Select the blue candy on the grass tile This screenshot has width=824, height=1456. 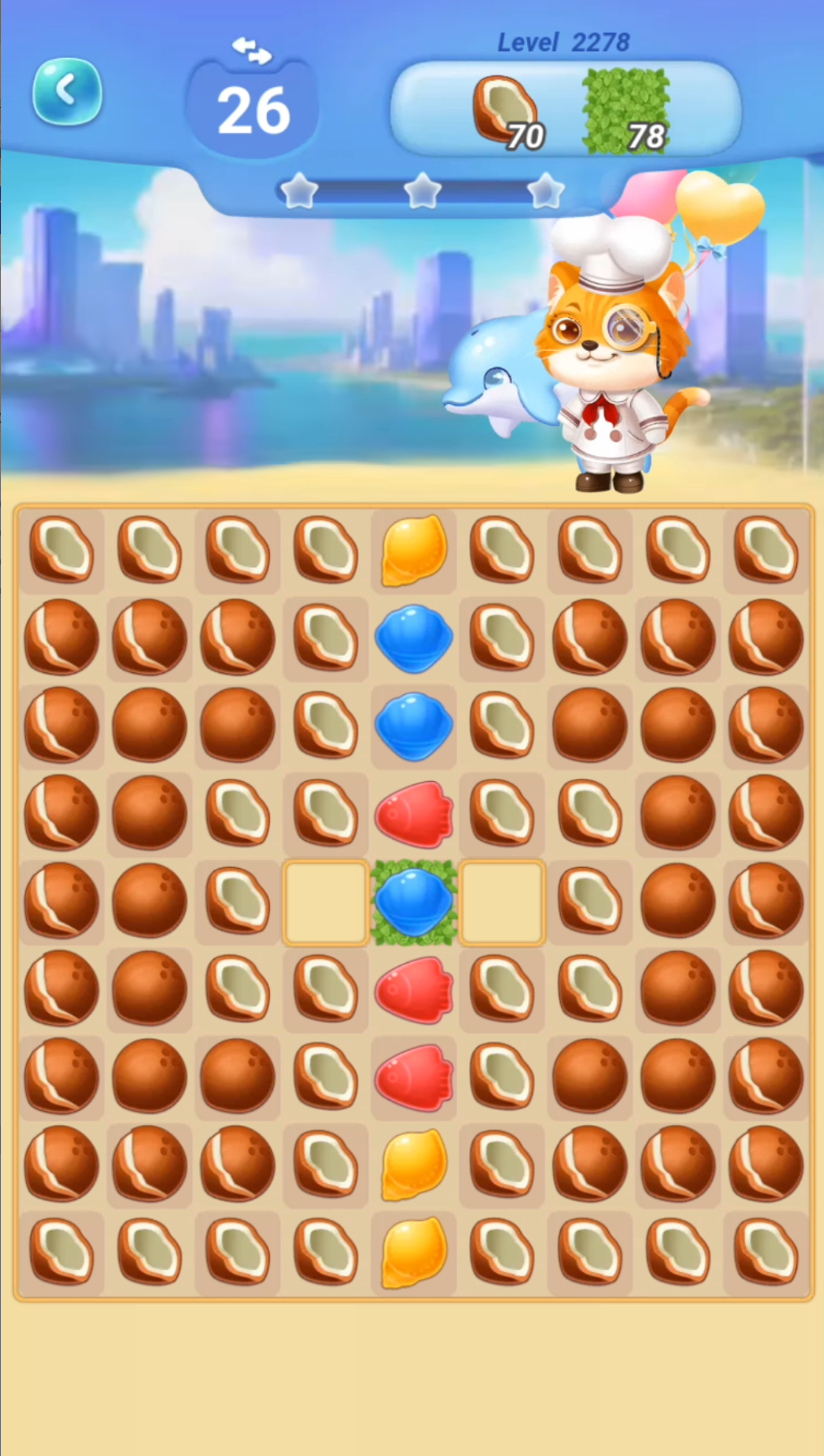(x=413, y=903)
